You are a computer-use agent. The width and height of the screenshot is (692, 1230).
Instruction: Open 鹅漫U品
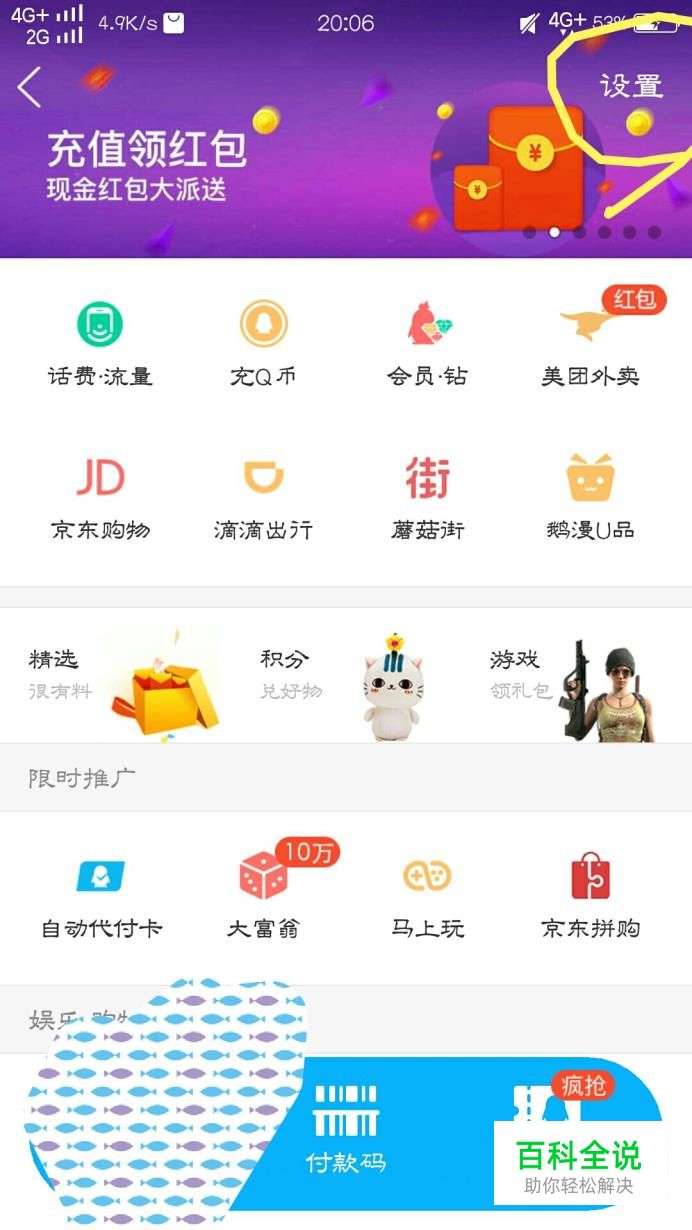click(591, 497)
